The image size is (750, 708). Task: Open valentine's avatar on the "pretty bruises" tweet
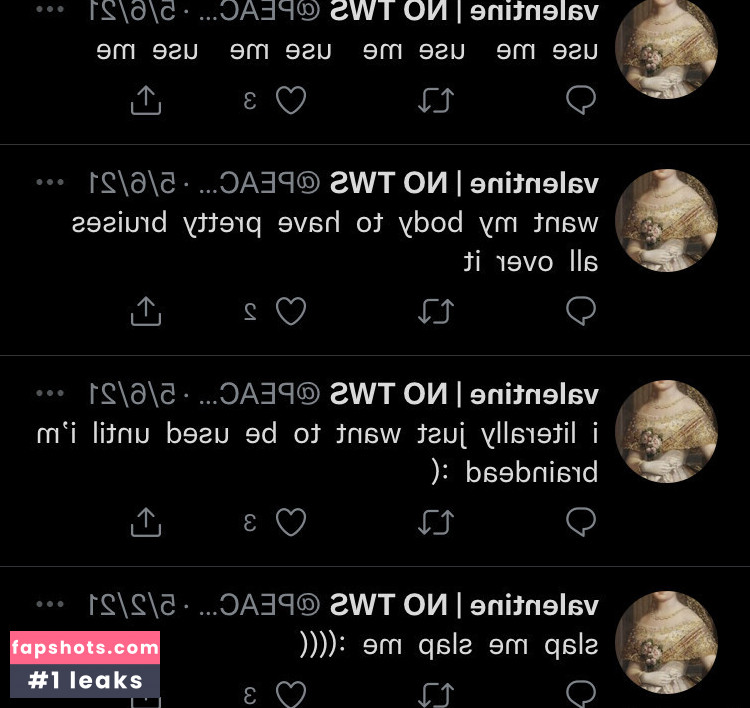pyautogui.click(x=666, y=220)
